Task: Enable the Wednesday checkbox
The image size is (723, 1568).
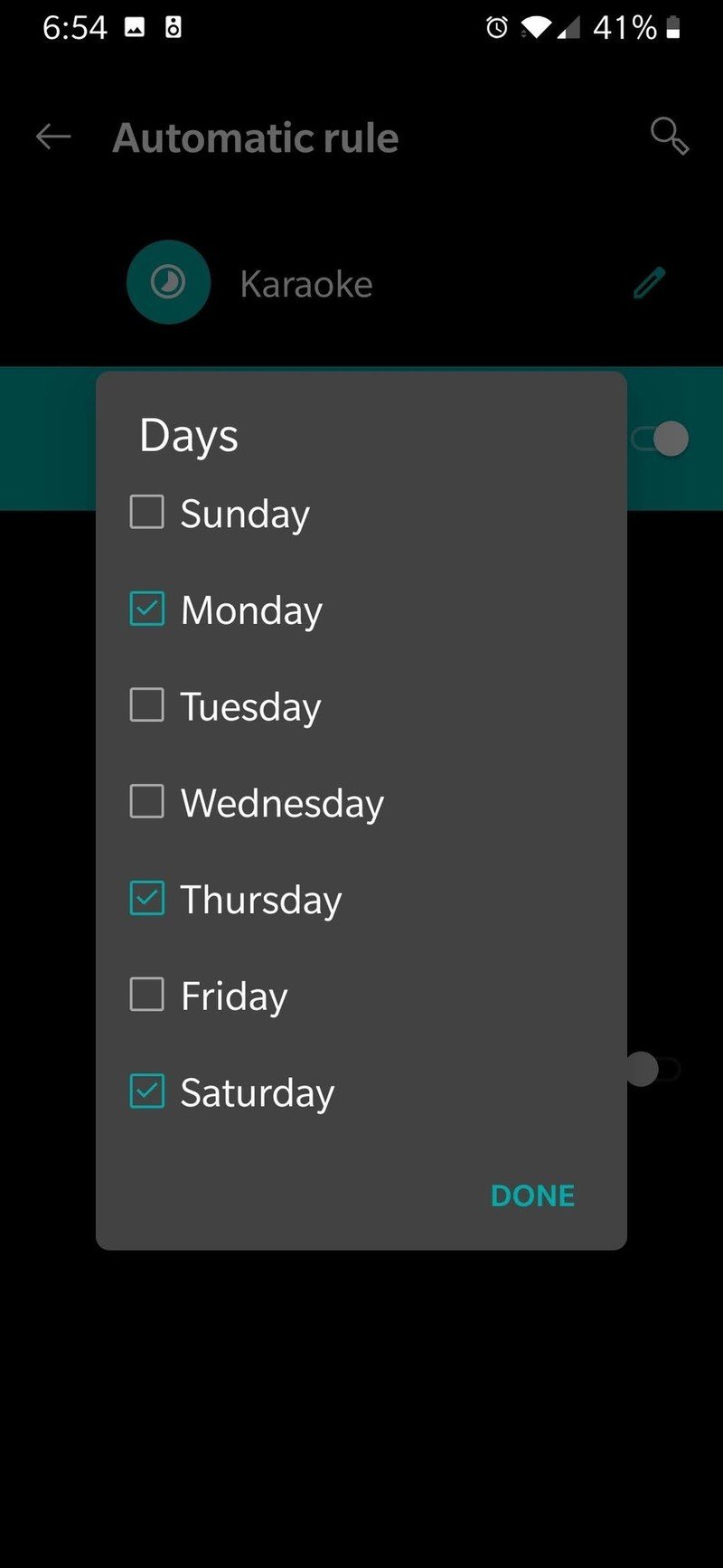Action: click(x=147, y=801)
